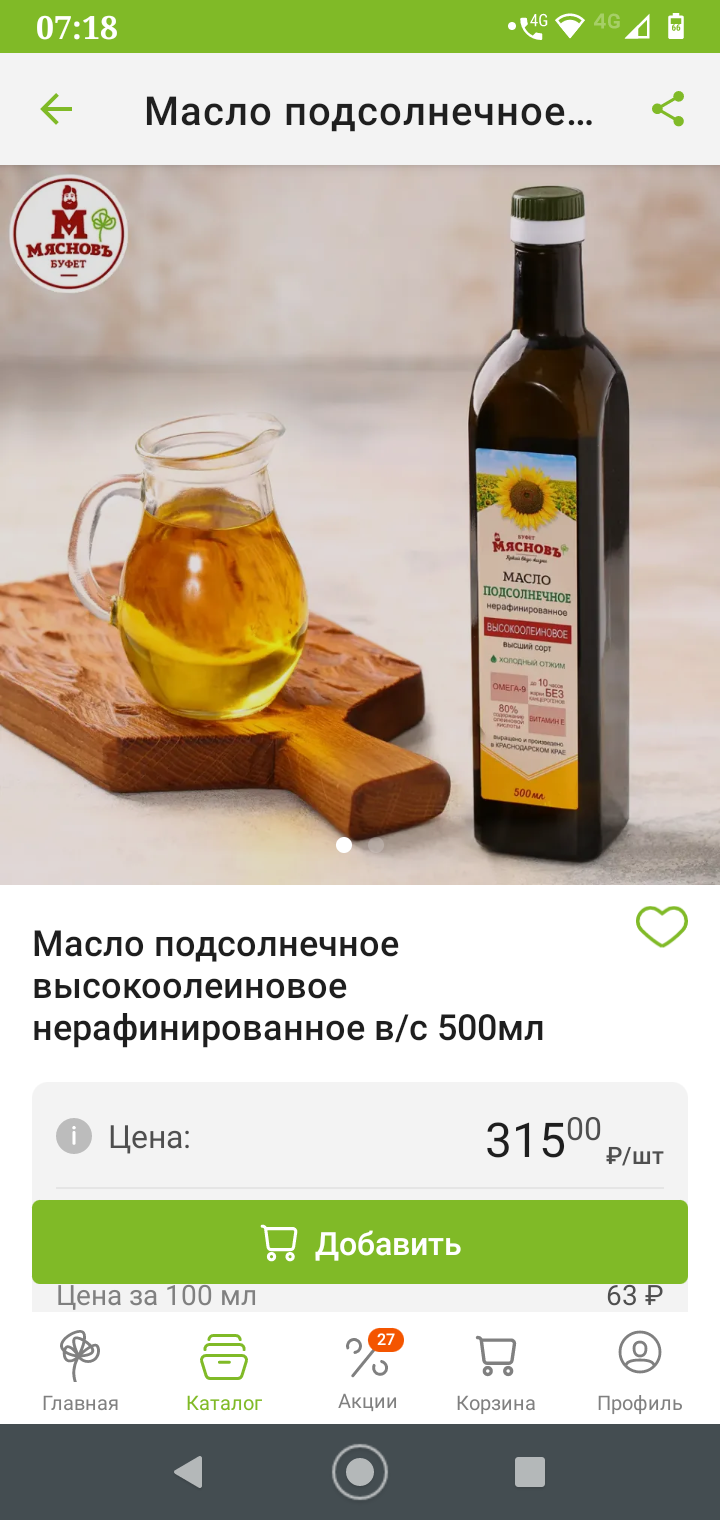The image size is (720, 1520).
Task: Open recent apps with the square button
Action: click(529, 1472)
